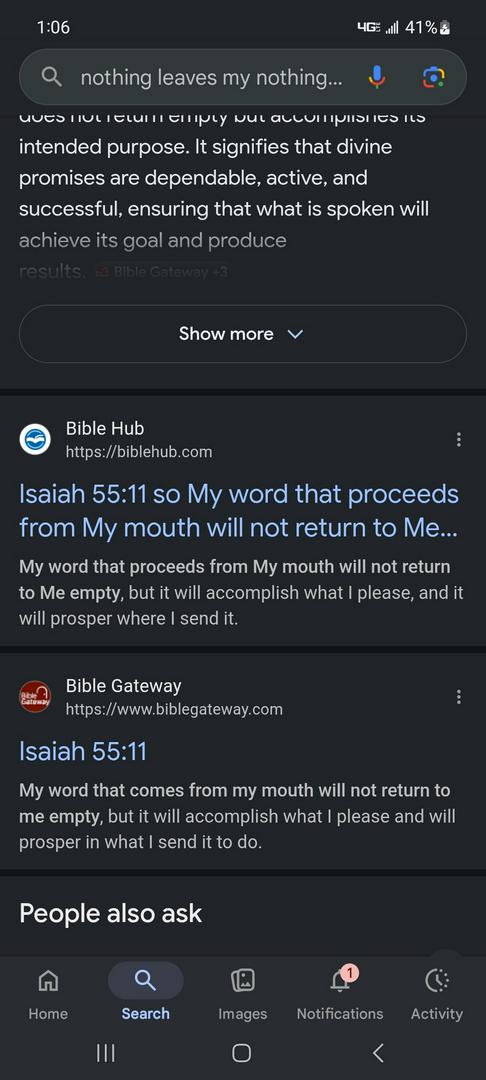The height and width of the screenshot is (1080, 486).
Task: Open the options menu for the Bible Hub result
Action: coord(458,439)
